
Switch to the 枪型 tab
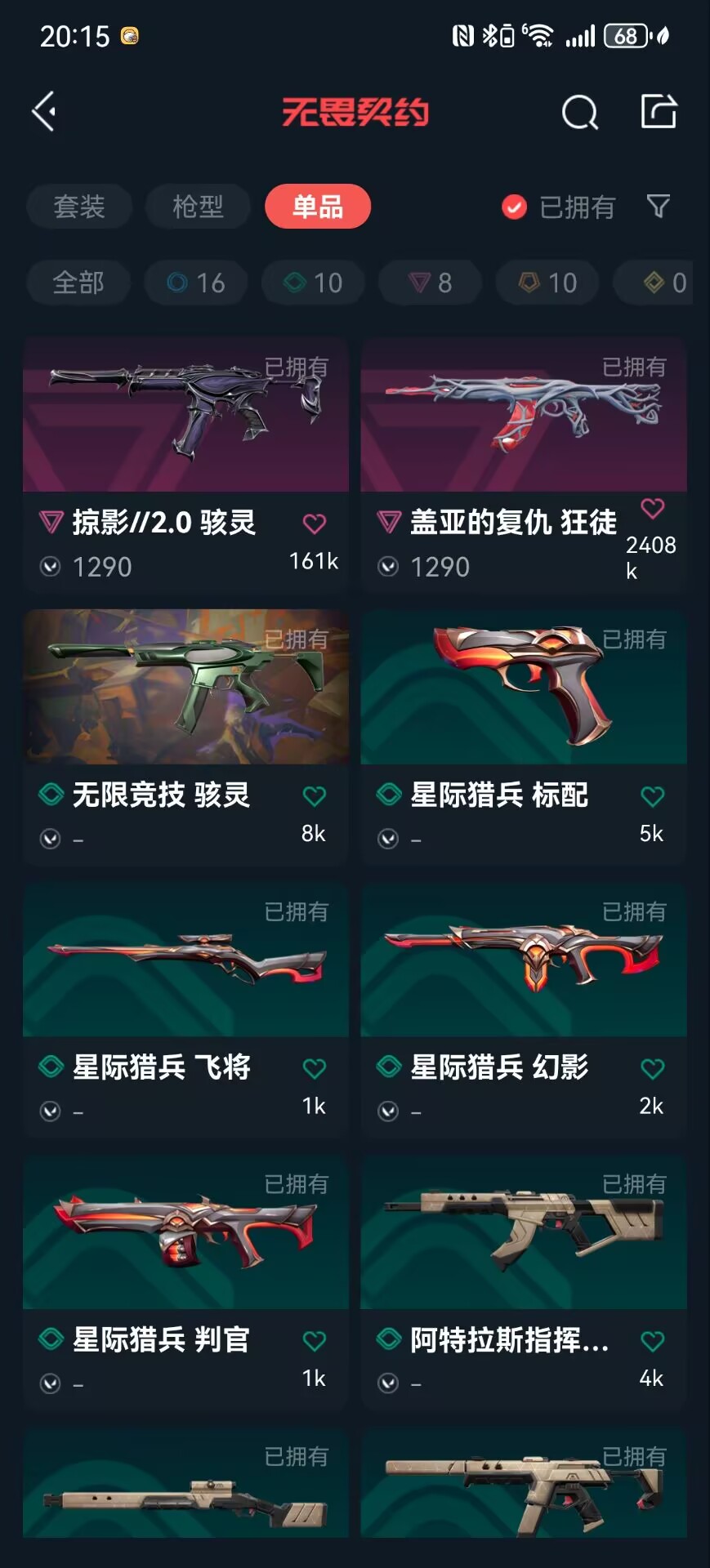(198, 207)
